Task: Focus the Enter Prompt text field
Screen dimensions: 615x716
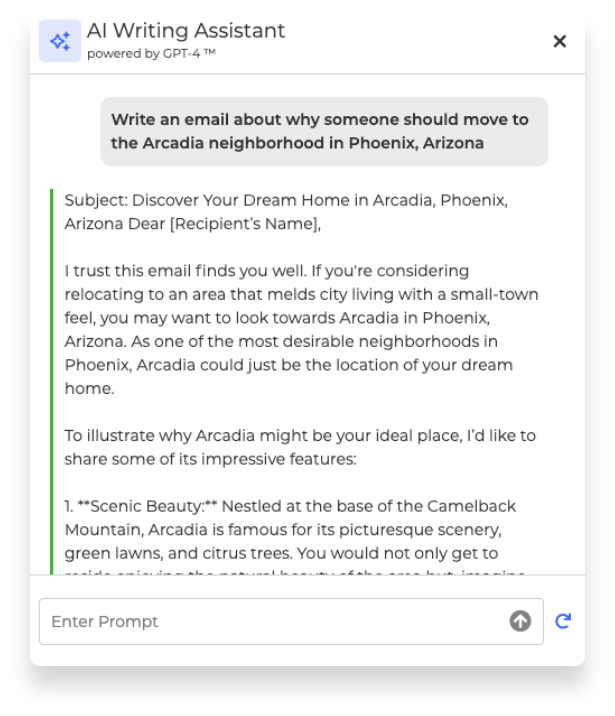Action: [270, 621]
